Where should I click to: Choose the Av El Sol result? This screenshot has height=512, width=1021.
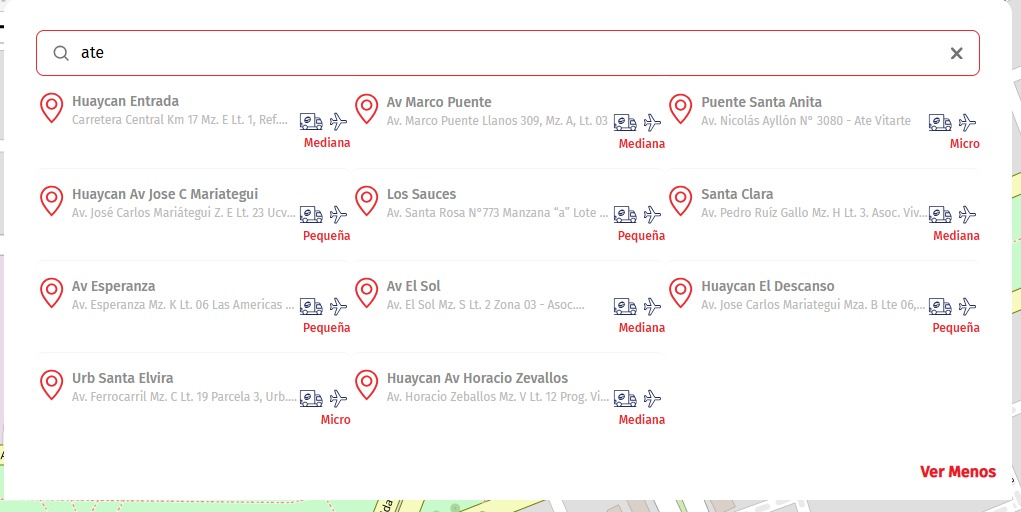pos(414,286)
